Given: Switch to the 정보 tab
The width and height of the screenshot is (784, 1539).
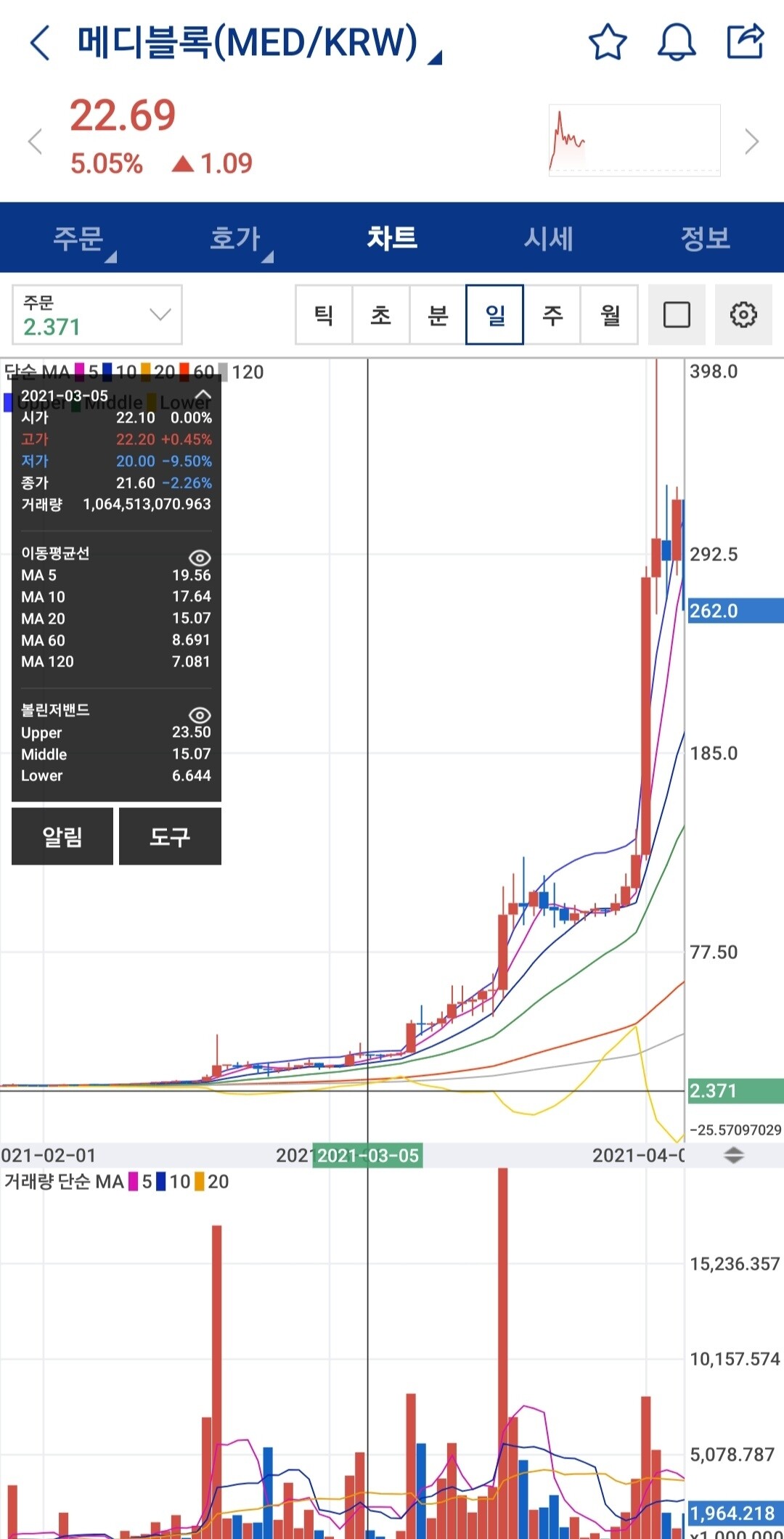Looking at the screenshot, I should 705,238.
